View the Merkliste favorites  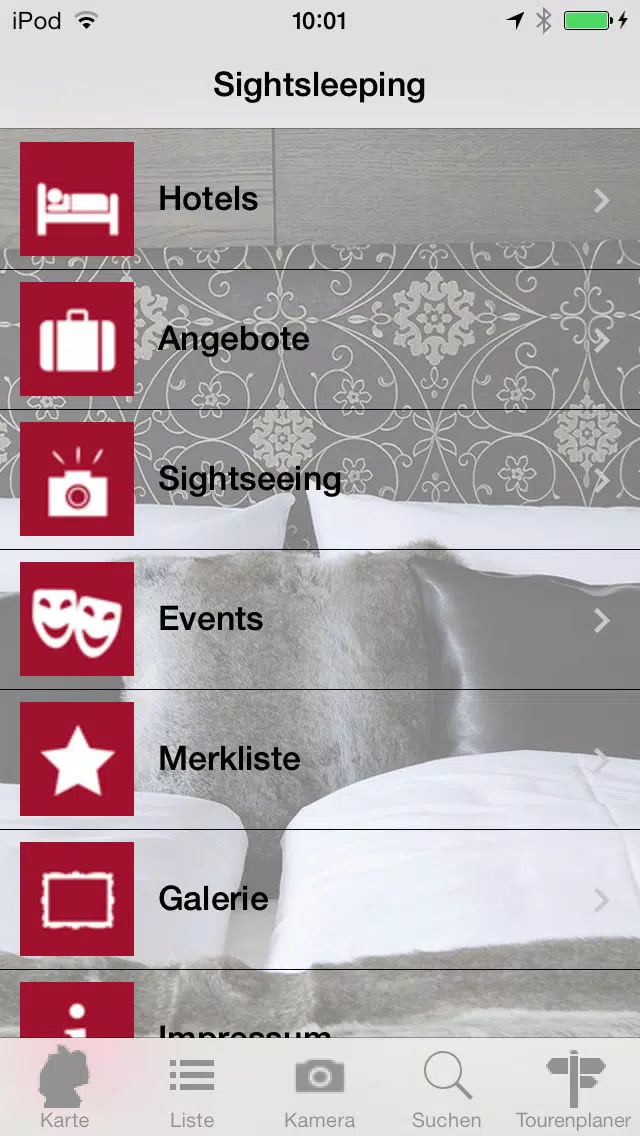[x=320, y=759]
